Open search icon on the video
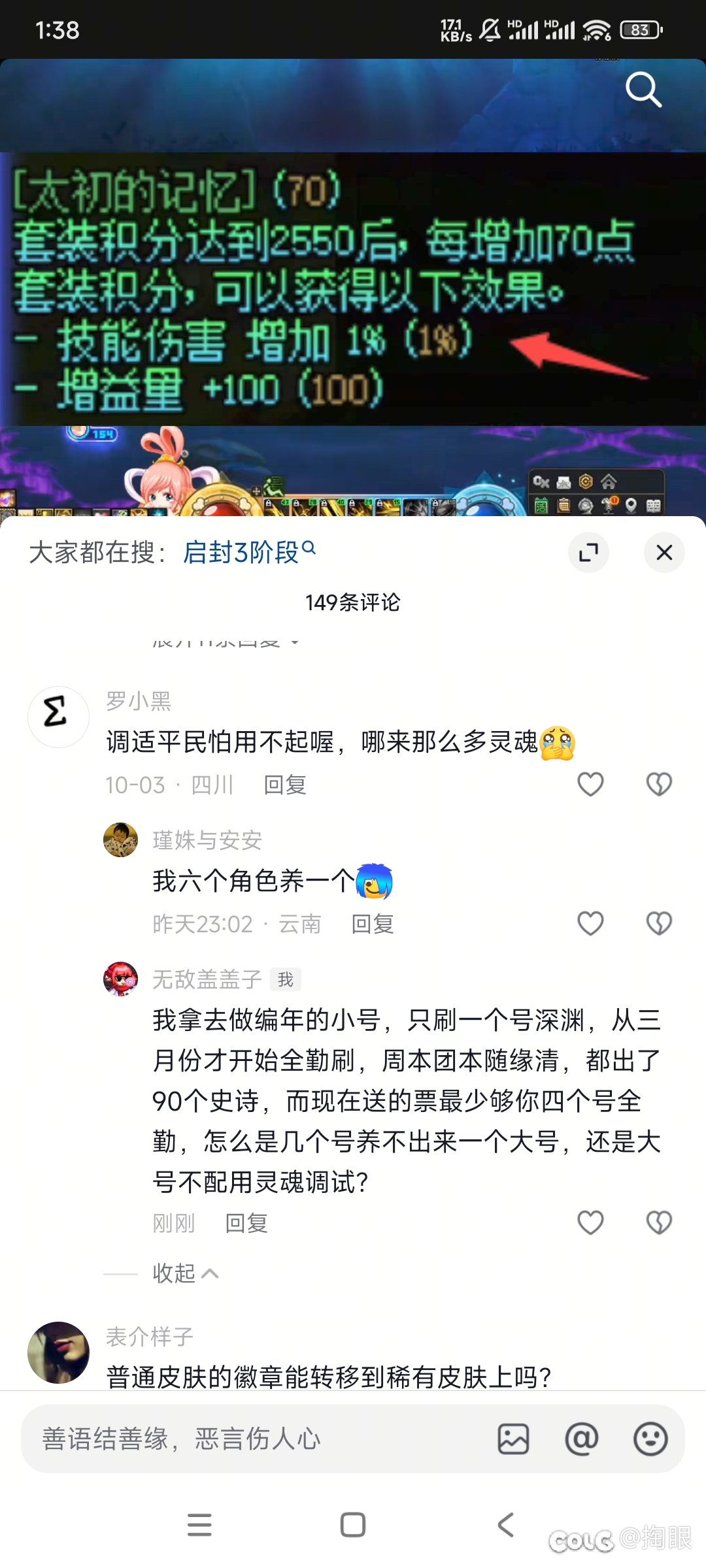Image resolution: width=706 pixels, height=1568 pixels. pyautogui.click(x=643, y=90)
